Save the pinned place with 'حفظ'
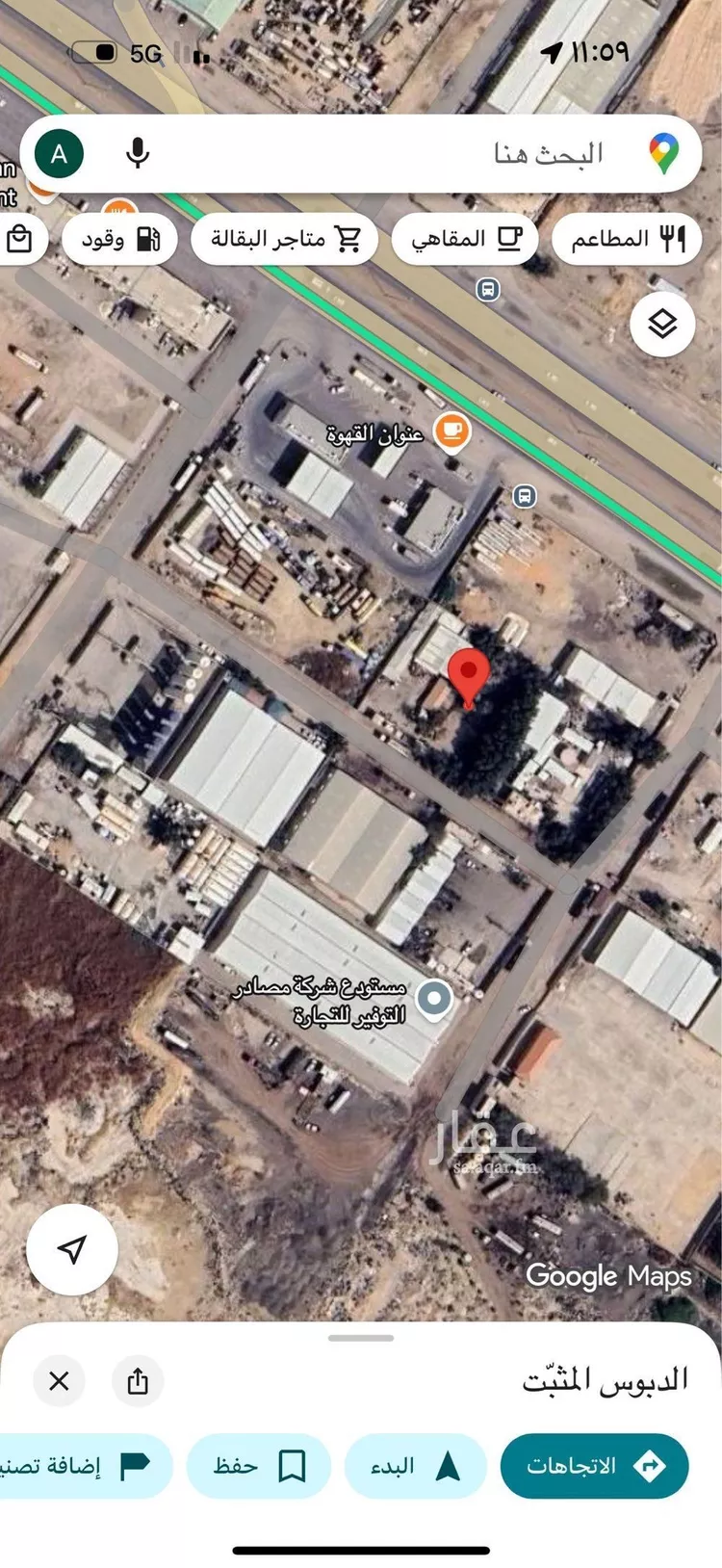Screen dimensions: 722x1568 pyautogui.click(x=258, y=1466)
